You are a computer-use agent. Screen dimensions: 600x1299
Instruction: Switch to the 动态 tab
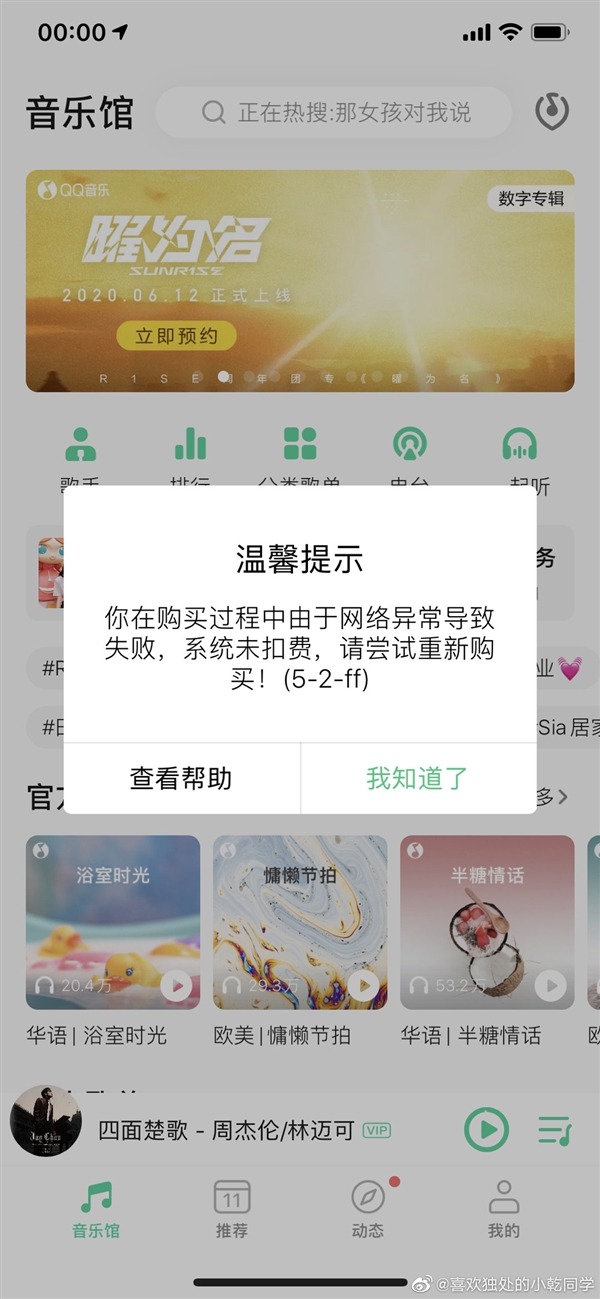367,1208
